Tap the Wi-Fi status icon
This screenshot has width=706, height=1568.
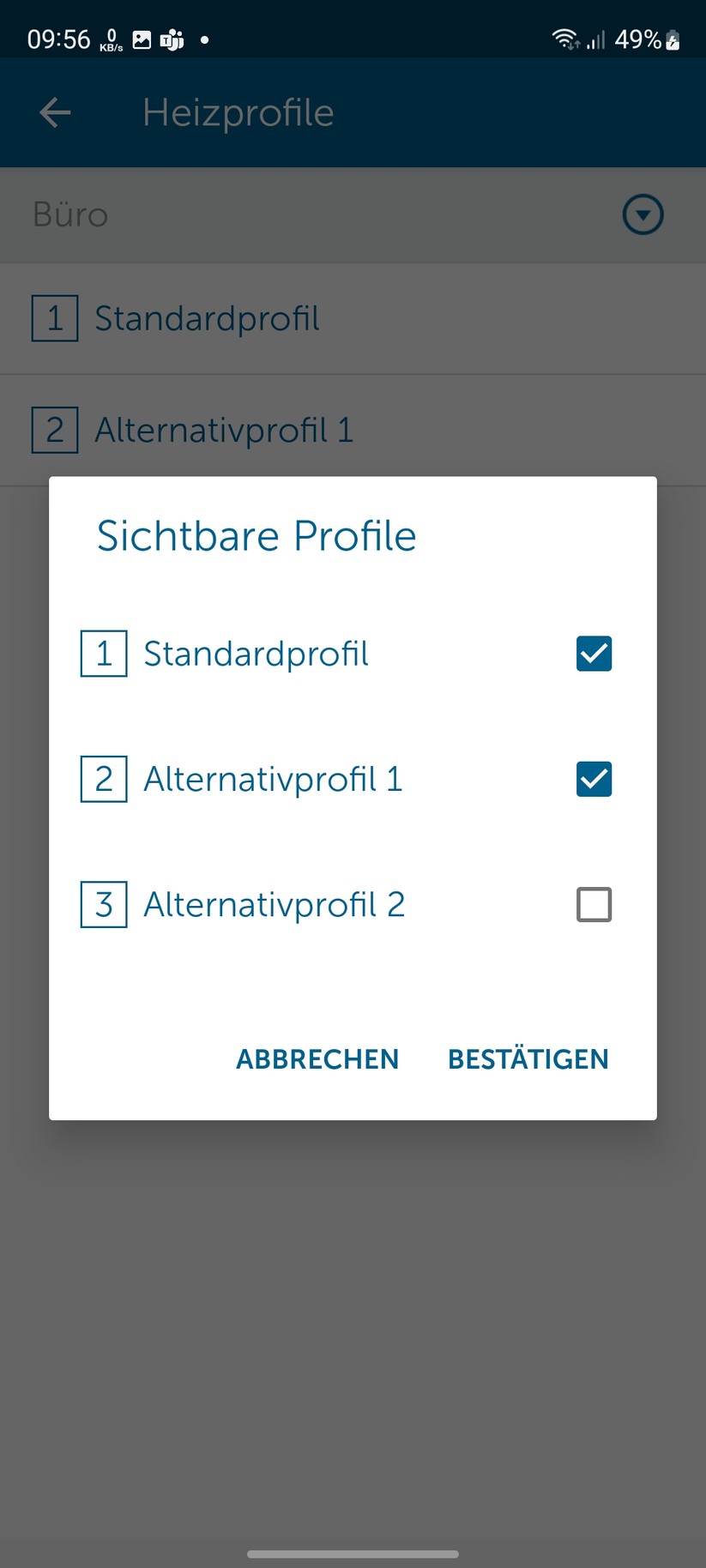pyautogui.click(x=564, y=39)
